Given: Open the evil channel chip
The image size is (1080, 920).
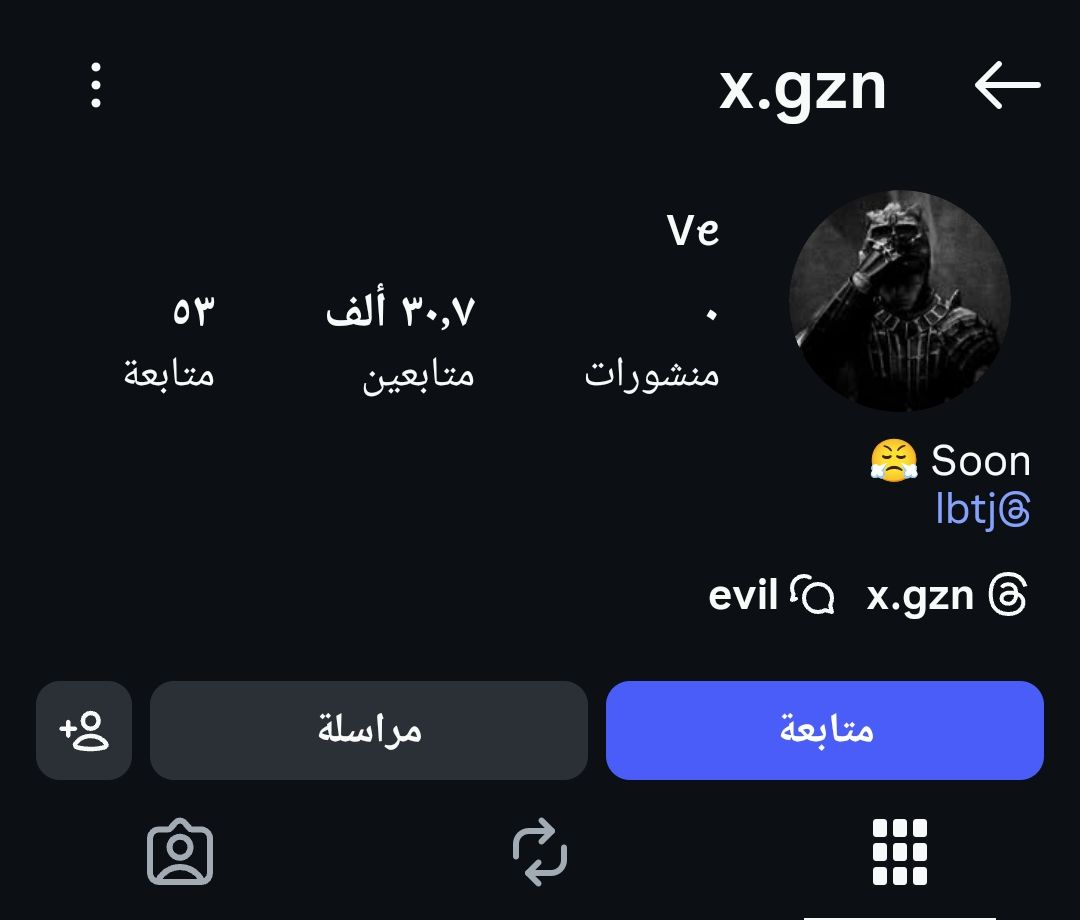Looking at the screenshot, I should tap(771, 596).
